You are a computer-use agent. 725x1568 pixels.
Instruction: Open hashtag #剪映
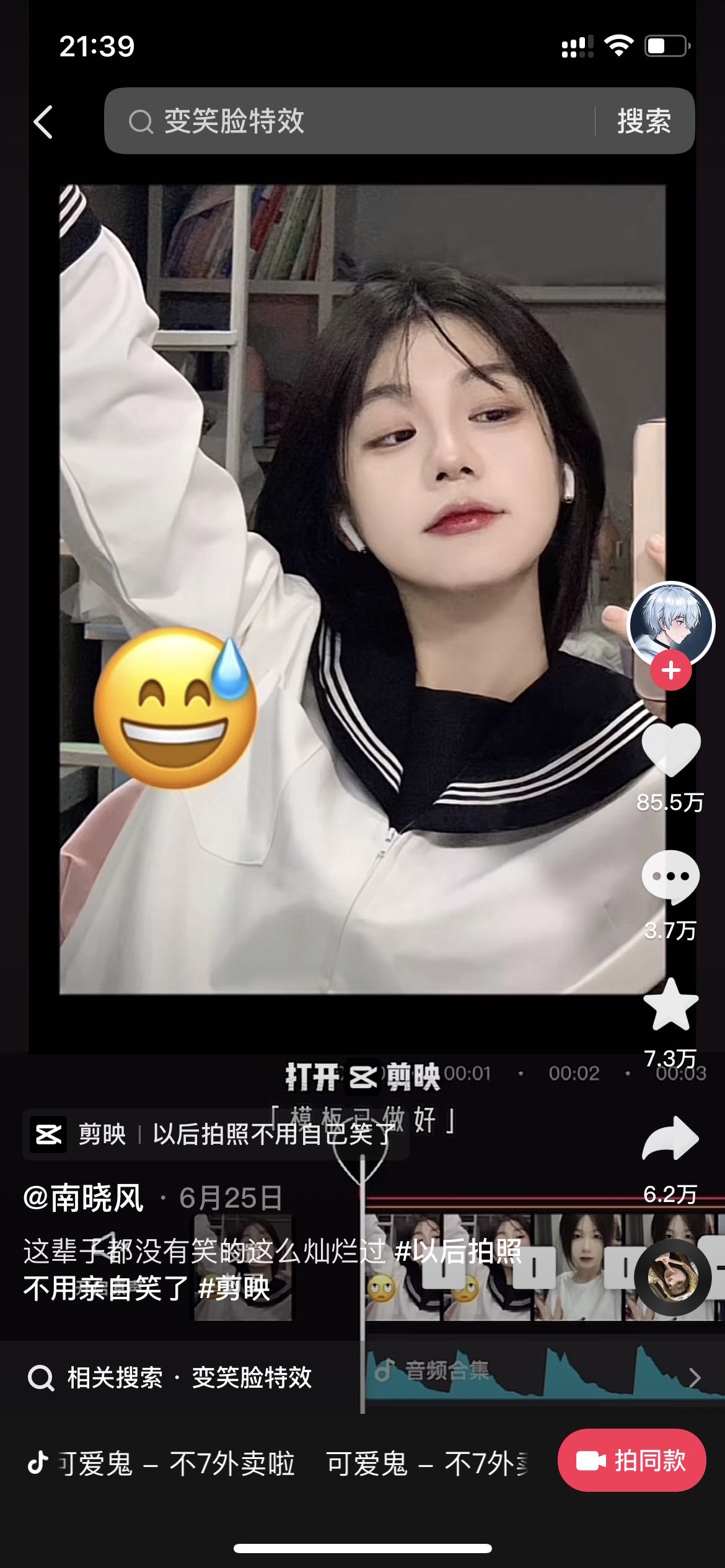coord(234,1289)
